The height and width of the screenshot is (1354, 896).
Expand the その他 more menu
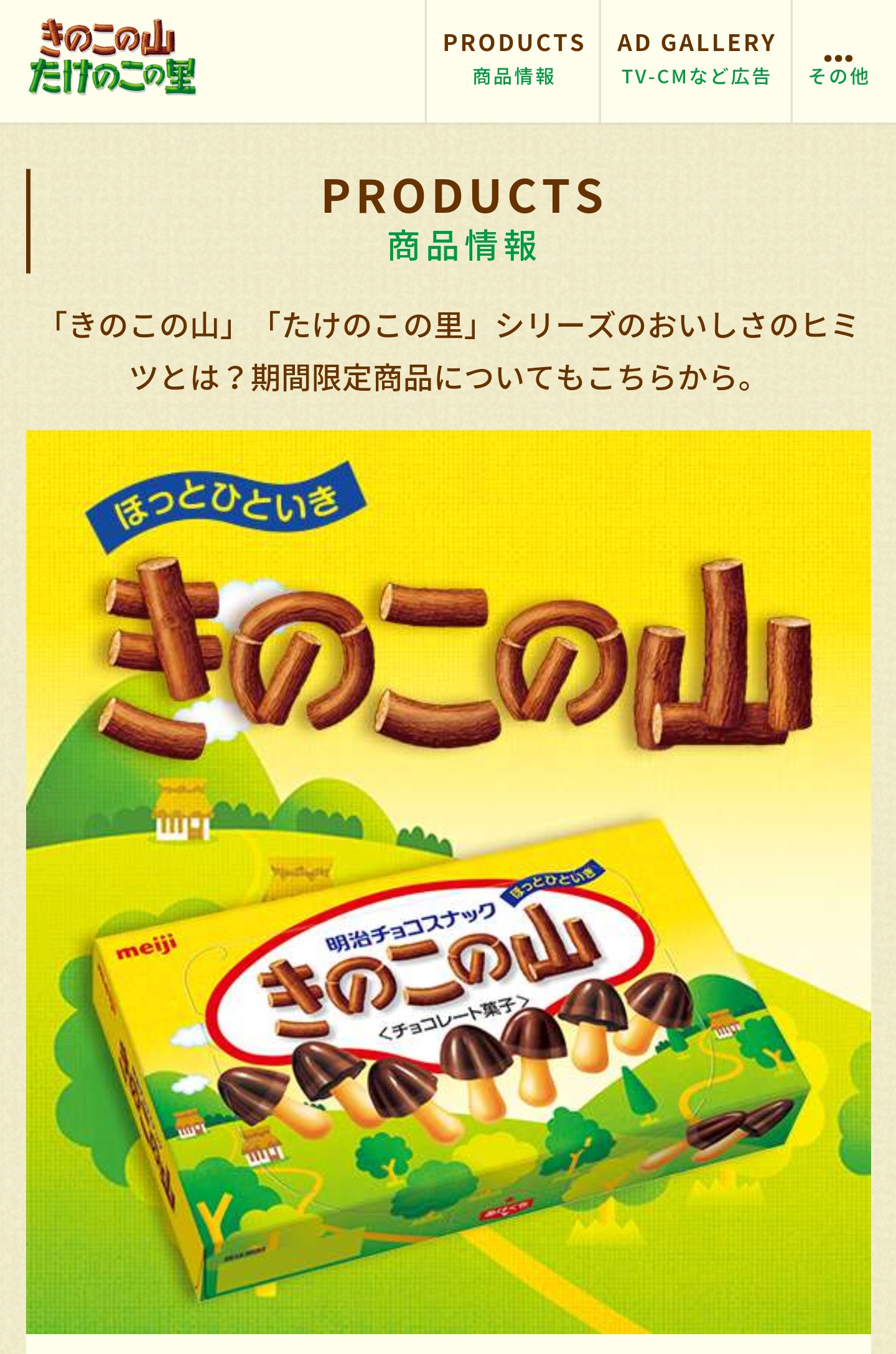838,68
